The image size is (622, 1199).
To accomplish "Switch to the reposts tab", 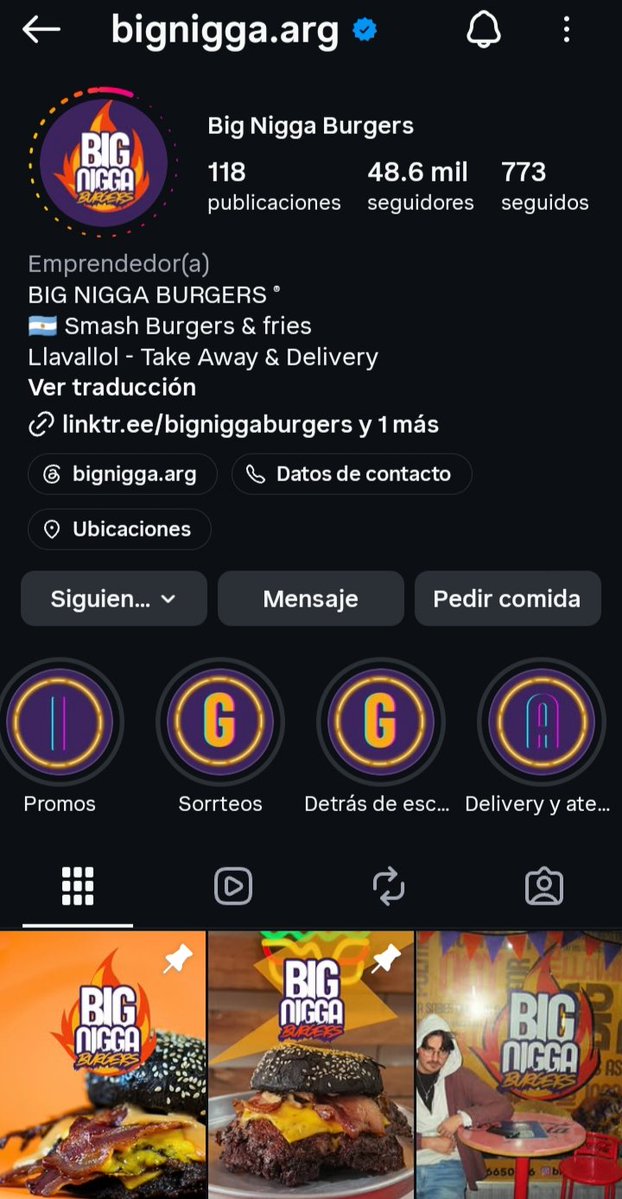I will [x=389, y=887].
